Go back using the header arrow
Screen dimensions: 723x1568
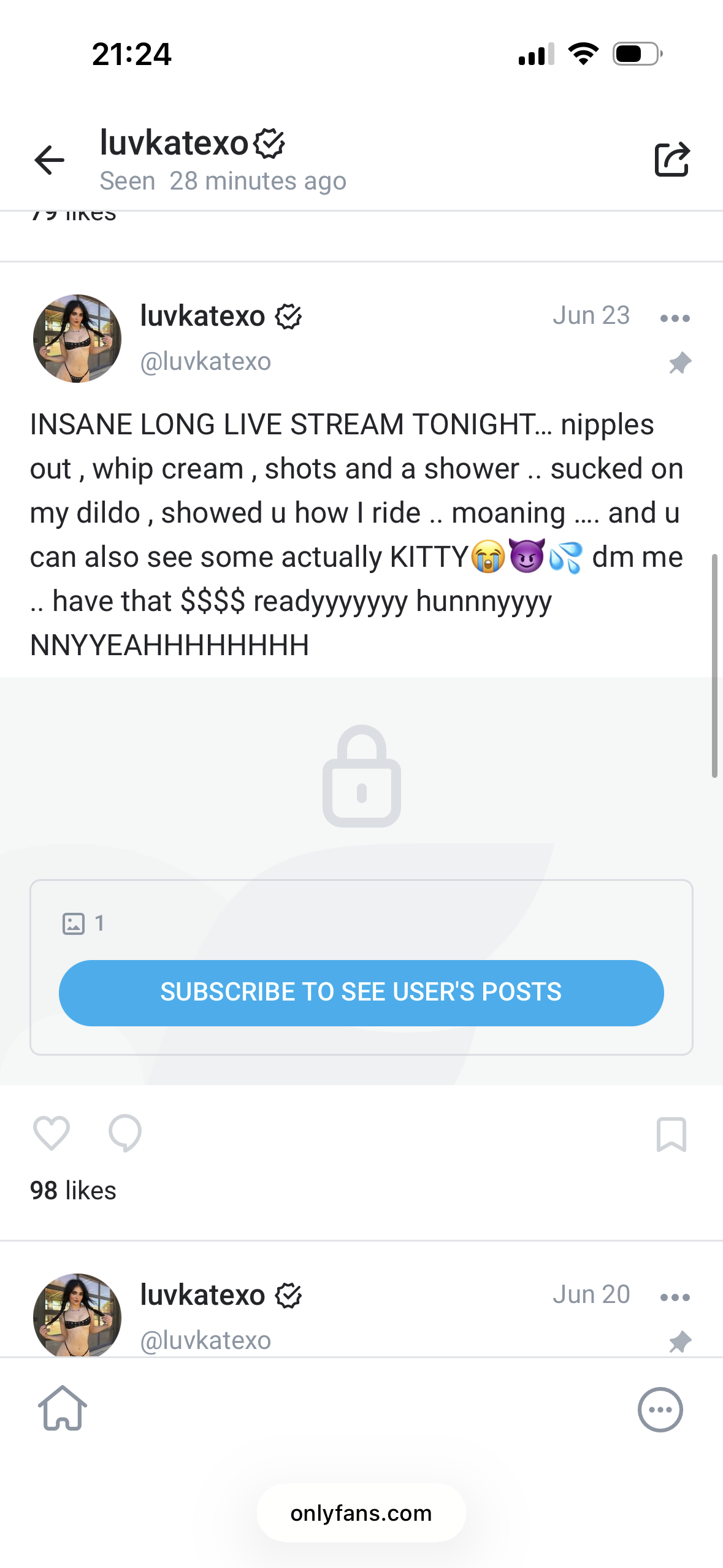click(x=50, y=160)
